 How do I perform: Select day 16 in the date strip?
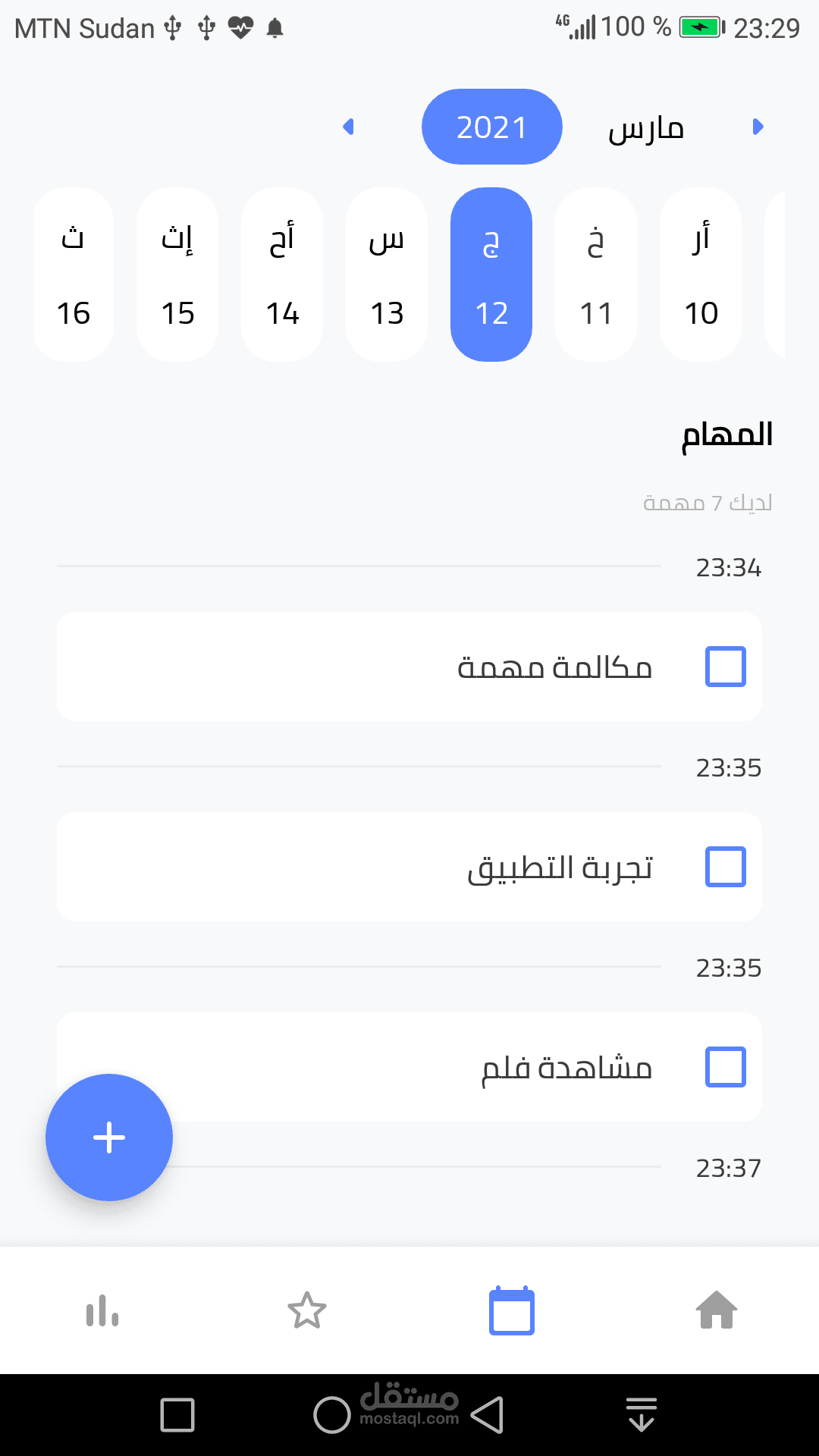[x=74, y=275]
